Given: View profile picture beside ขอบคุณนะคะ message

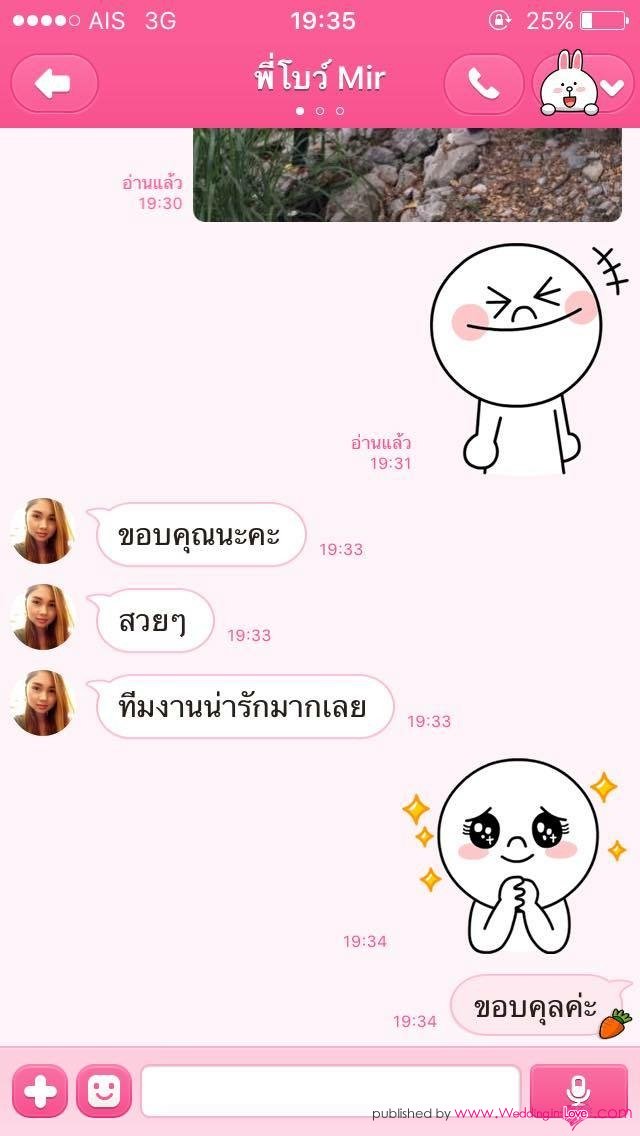Looking at the screenshot, I should point(43,531).
